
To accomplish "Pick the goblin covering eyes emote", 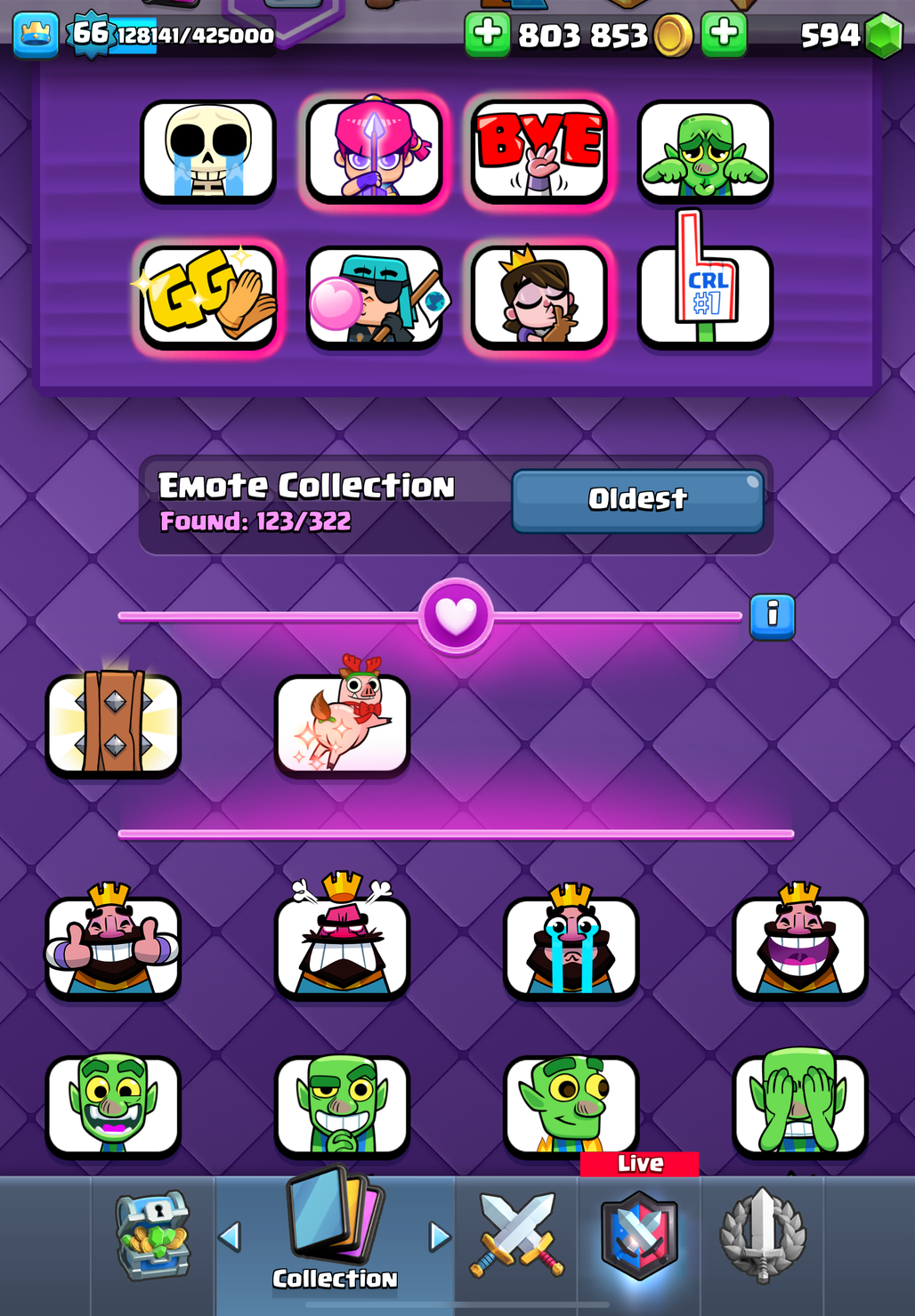I will pos(798,1103).
